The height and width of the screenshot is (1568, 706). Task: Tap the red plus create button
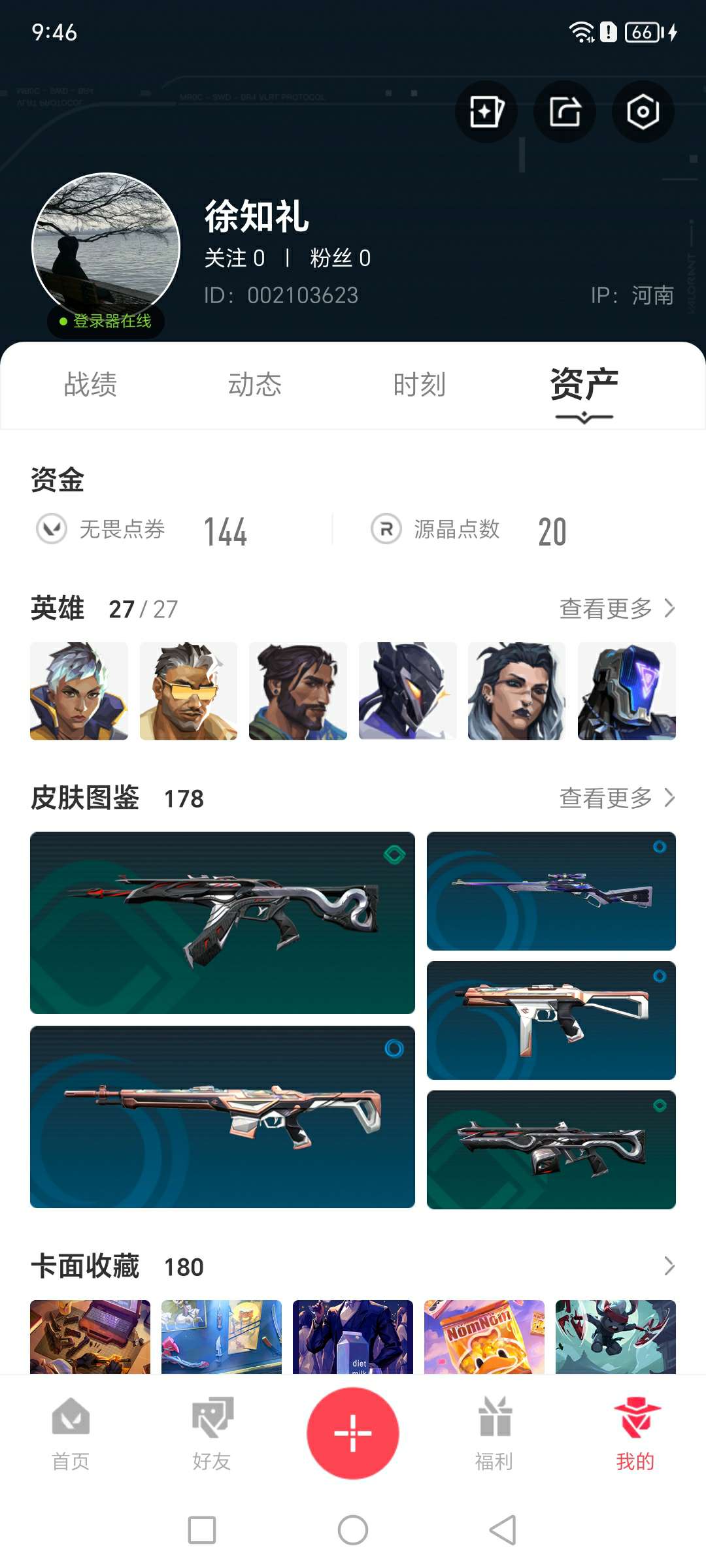(x=353, y=1433)
